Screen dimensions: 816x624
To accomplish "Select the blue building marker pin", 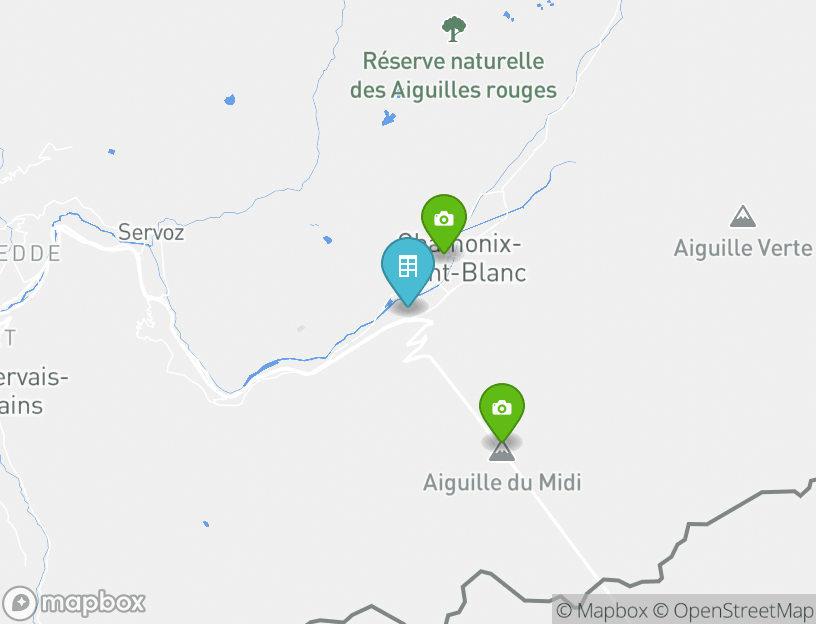I will [x=408, y=267].
